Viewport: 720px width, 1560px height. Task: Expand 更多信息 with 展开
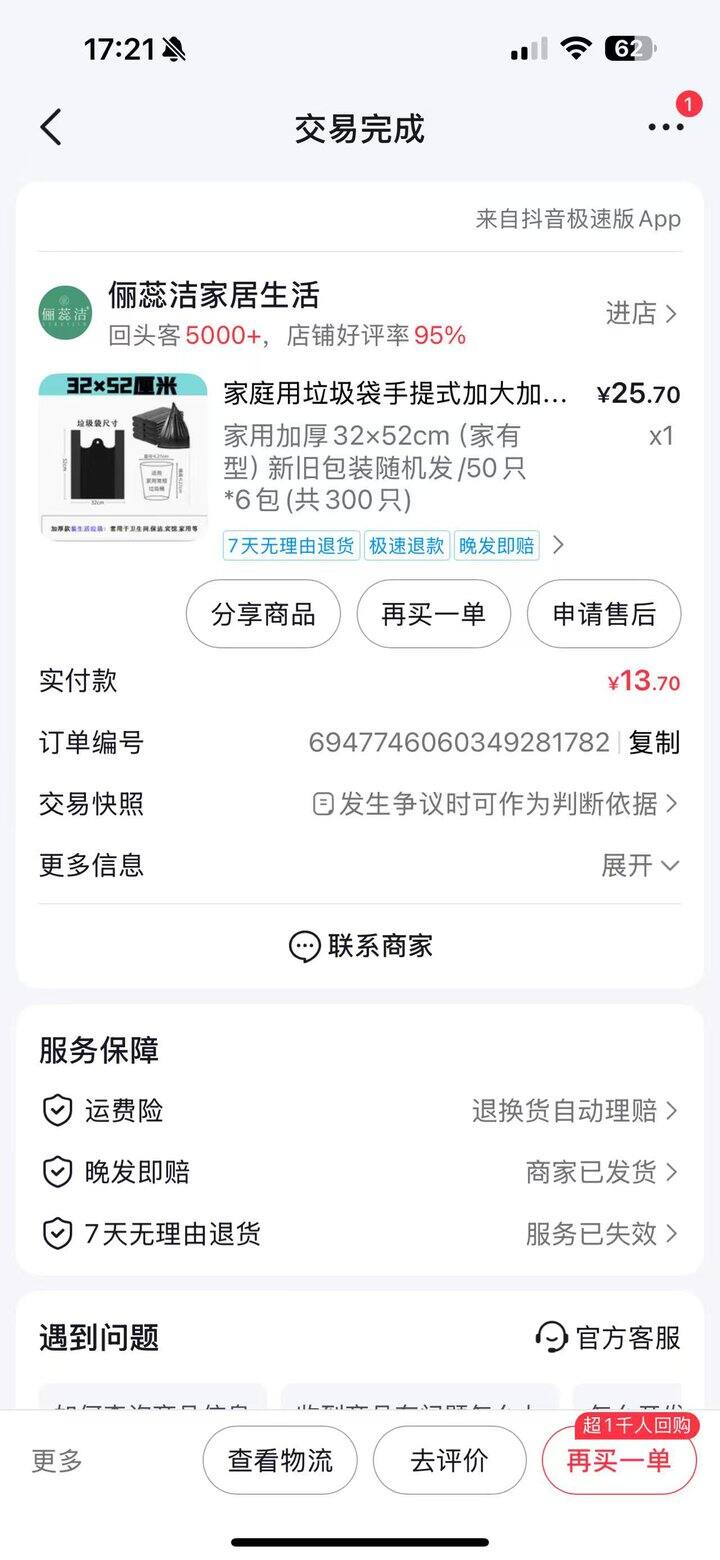(x=640, y=865)
